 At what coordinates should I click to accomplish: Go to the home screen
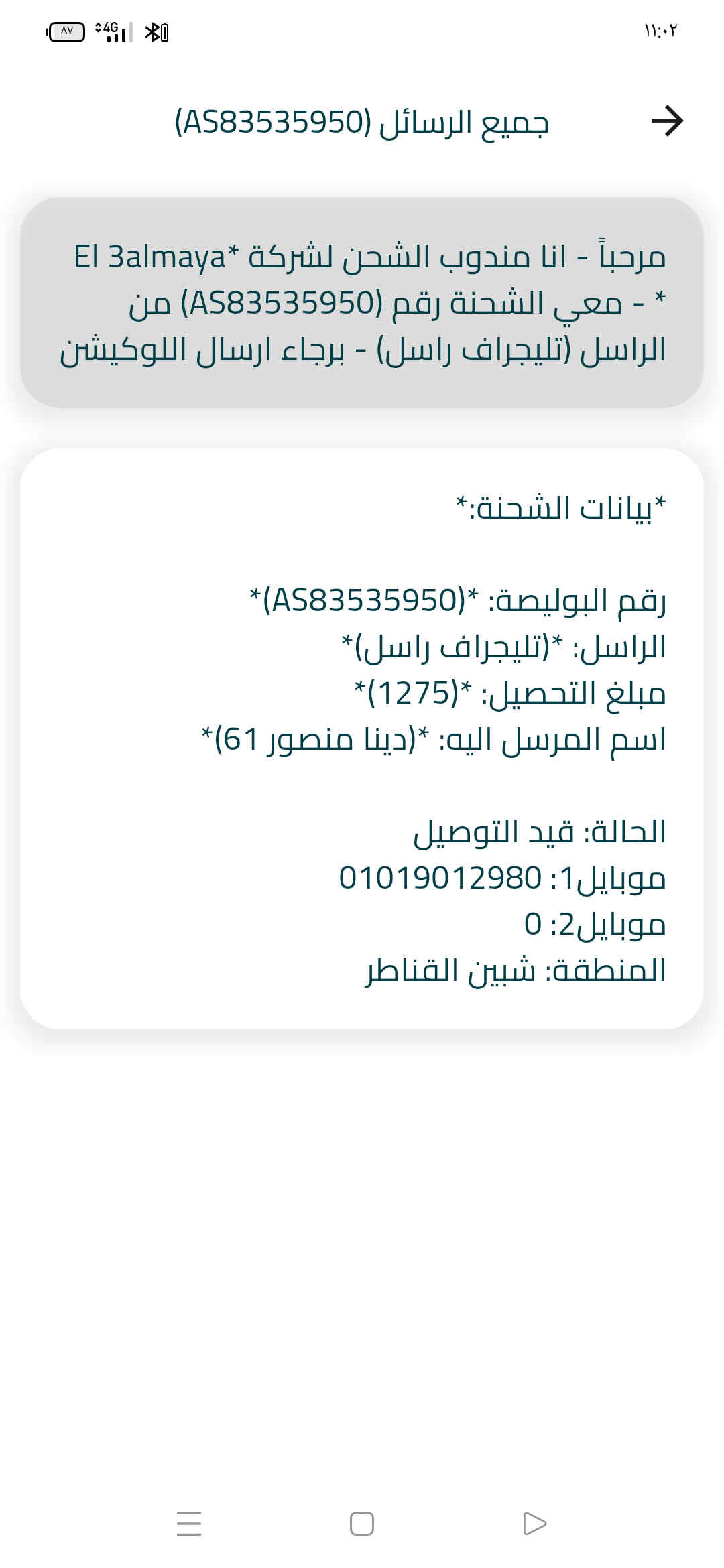[x=362, y=1523]
